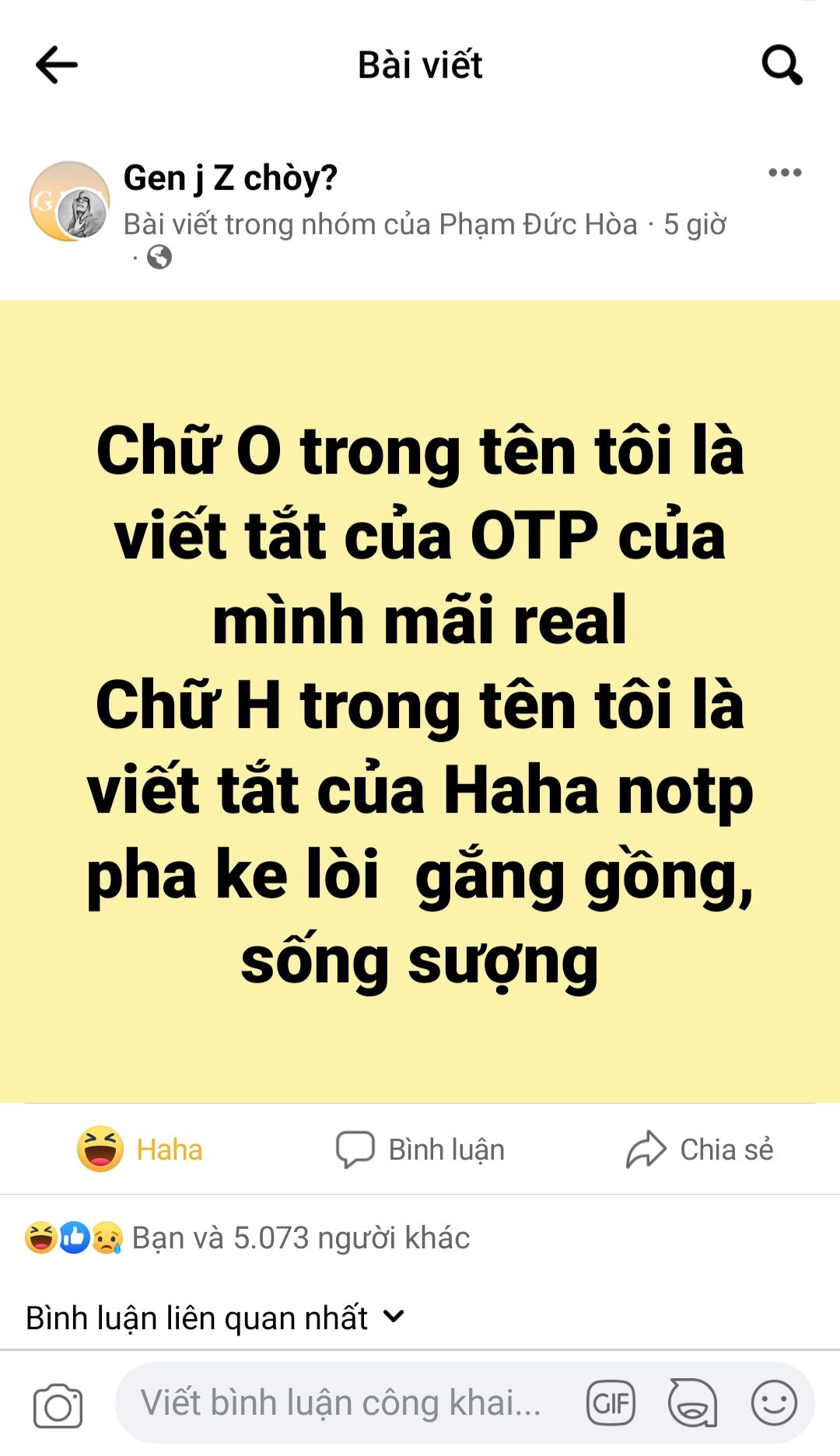The width and height of the screenshot is (840, 1456).
Task: Open the Gen j Z chòy? group page
Action: pyautogui.click(x=230, y=178)
